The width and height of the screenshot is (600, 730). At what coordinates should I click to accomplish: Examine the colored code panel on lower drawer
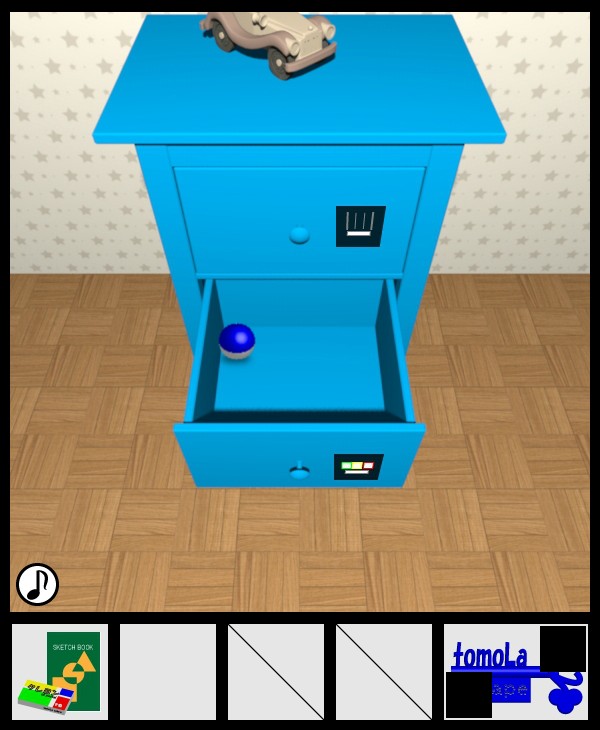(x=358, y=466)
